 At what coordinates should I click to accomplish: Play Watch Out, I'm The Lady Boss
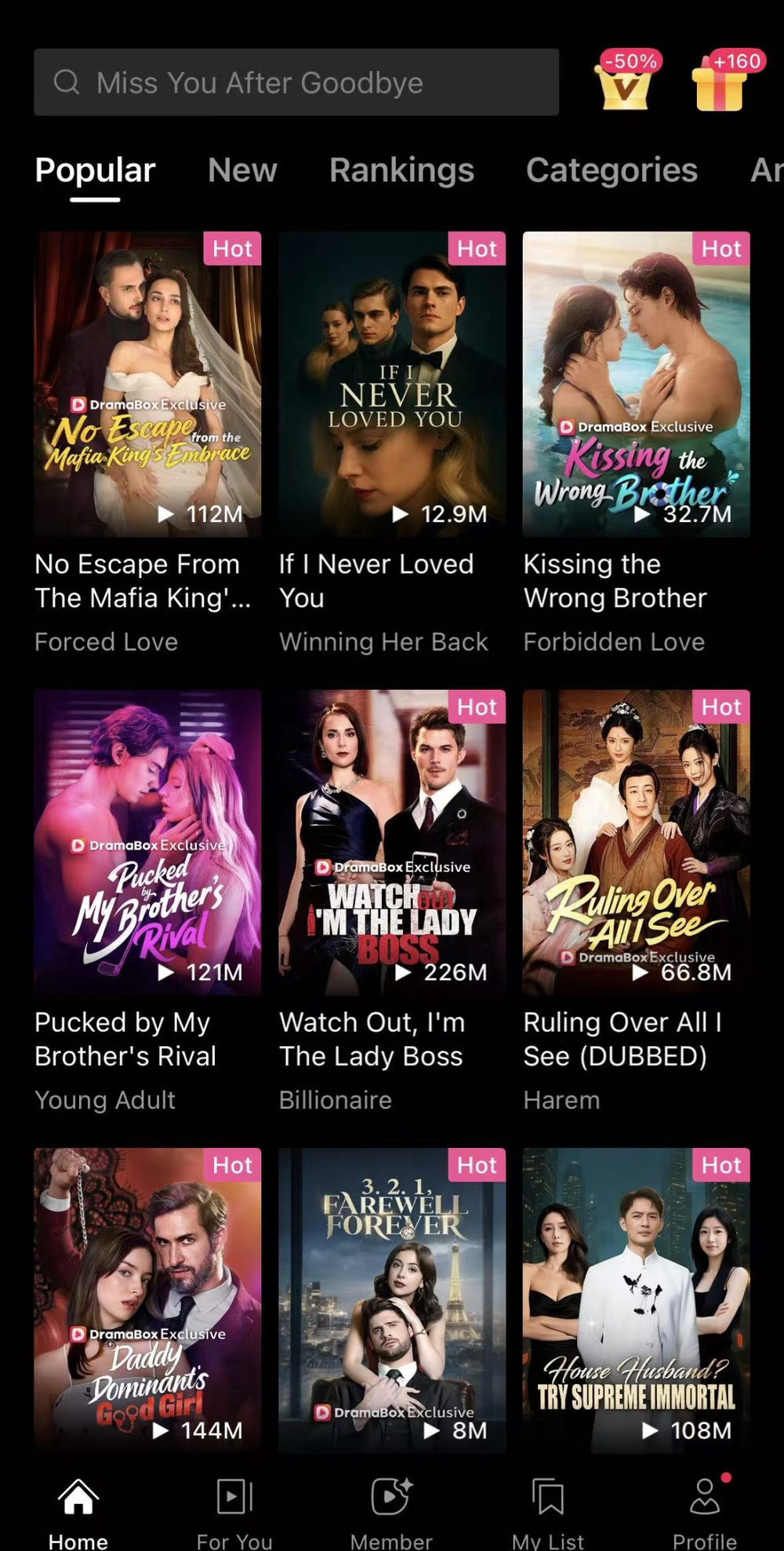(392, 842)
